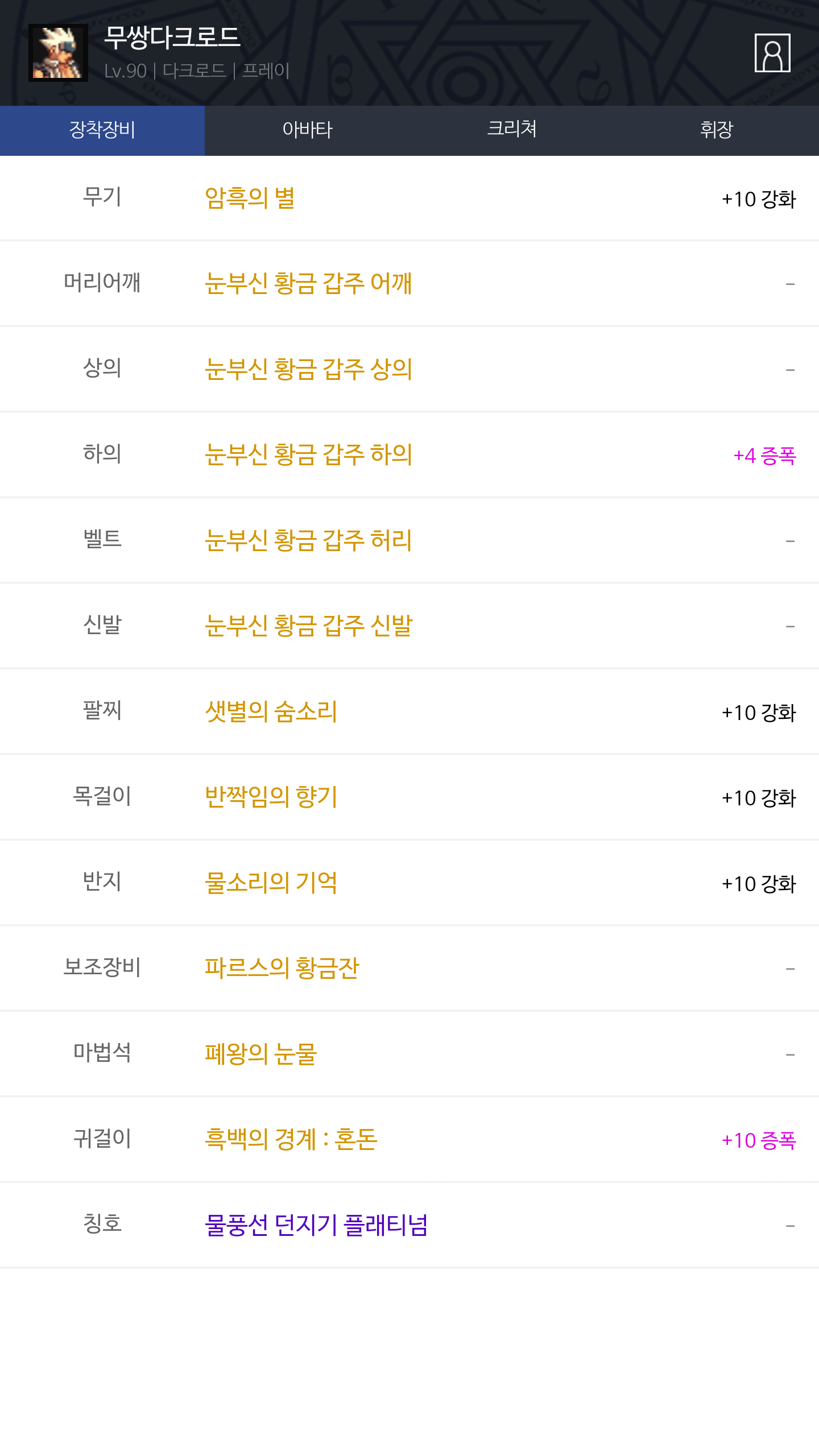Open the ring 물소리의 기억
The width and height of the screenshot is (819, 1456).
click(271, 883)
